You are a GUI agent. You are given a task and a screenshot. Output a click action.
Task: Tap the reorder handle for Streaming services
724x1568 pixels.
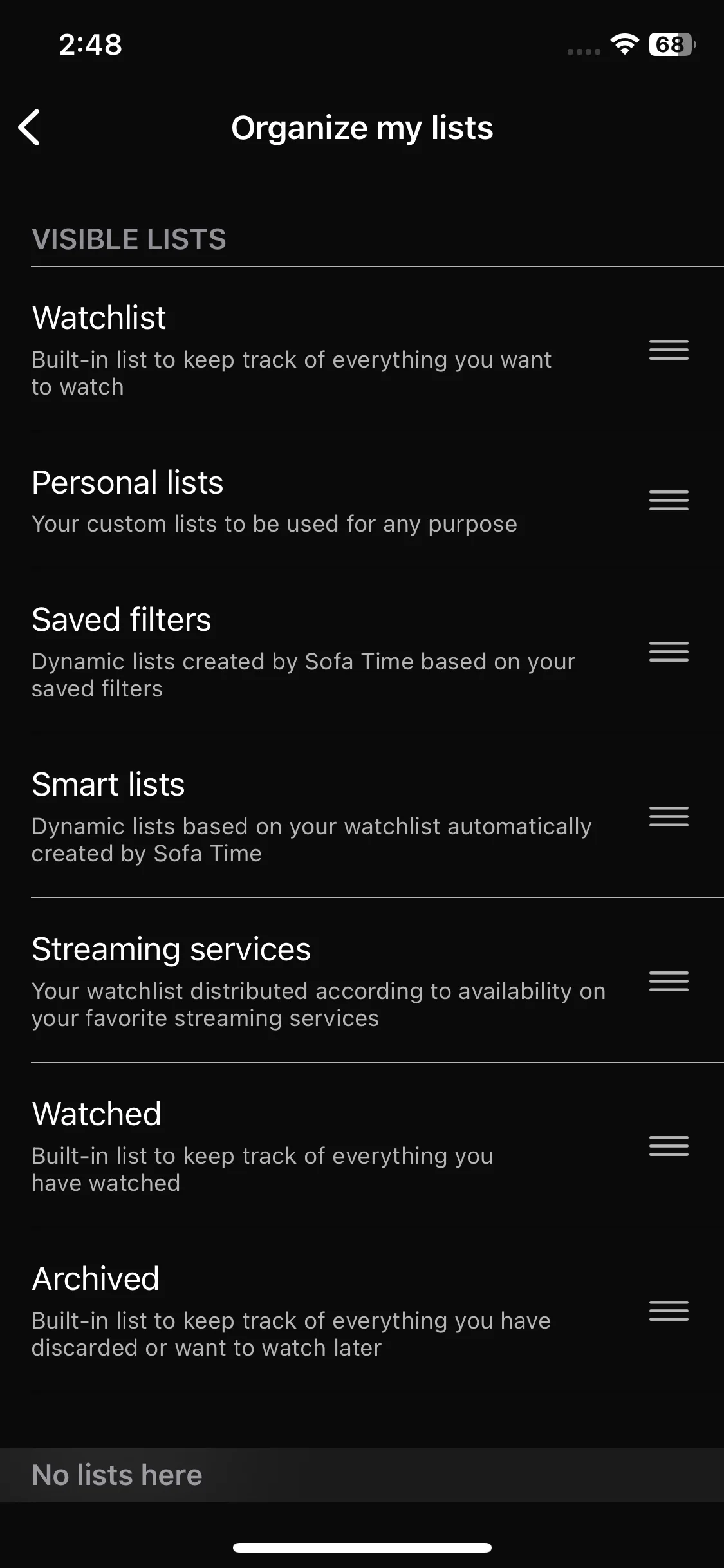[669, 981]
